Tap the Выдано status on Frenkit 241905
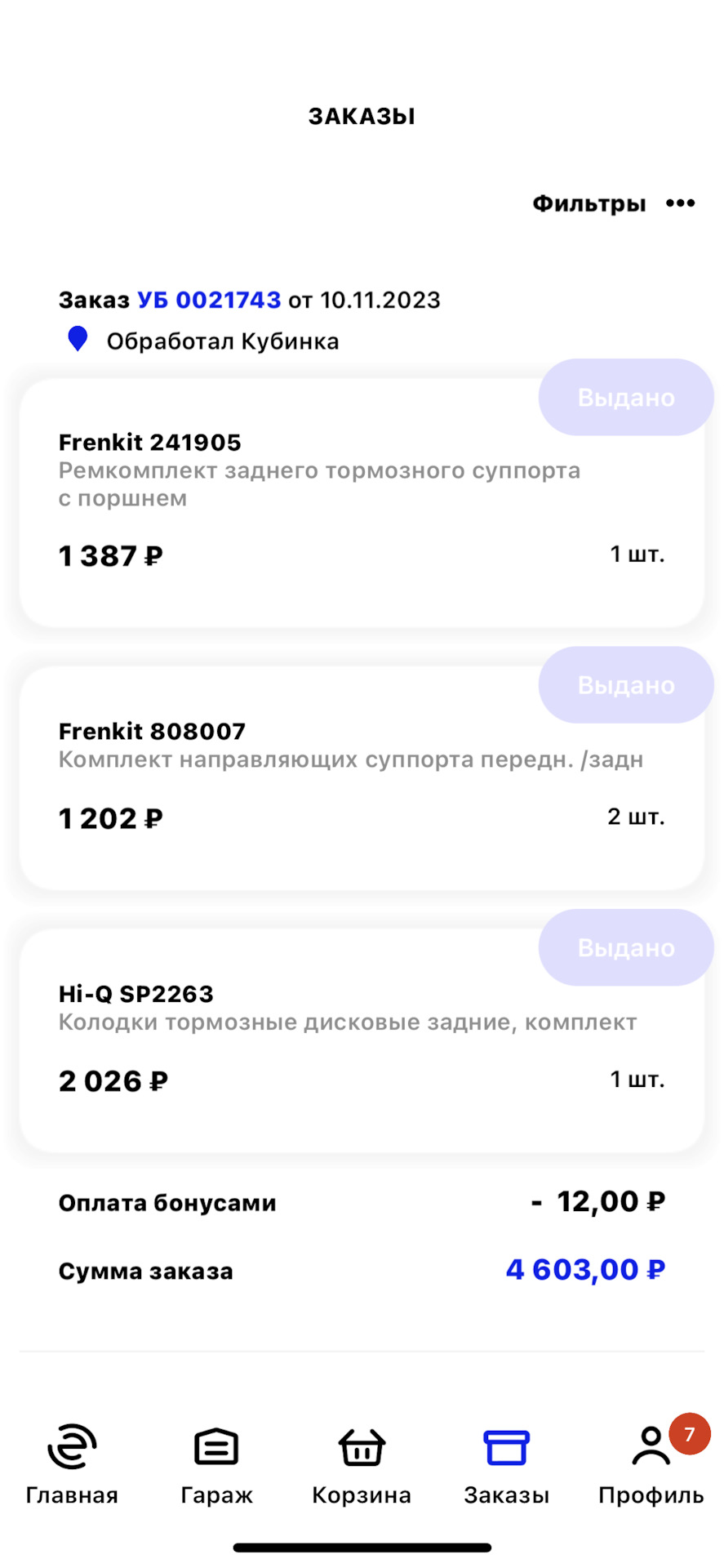This screenshot has width=724, height=1568. coord(625,397)
